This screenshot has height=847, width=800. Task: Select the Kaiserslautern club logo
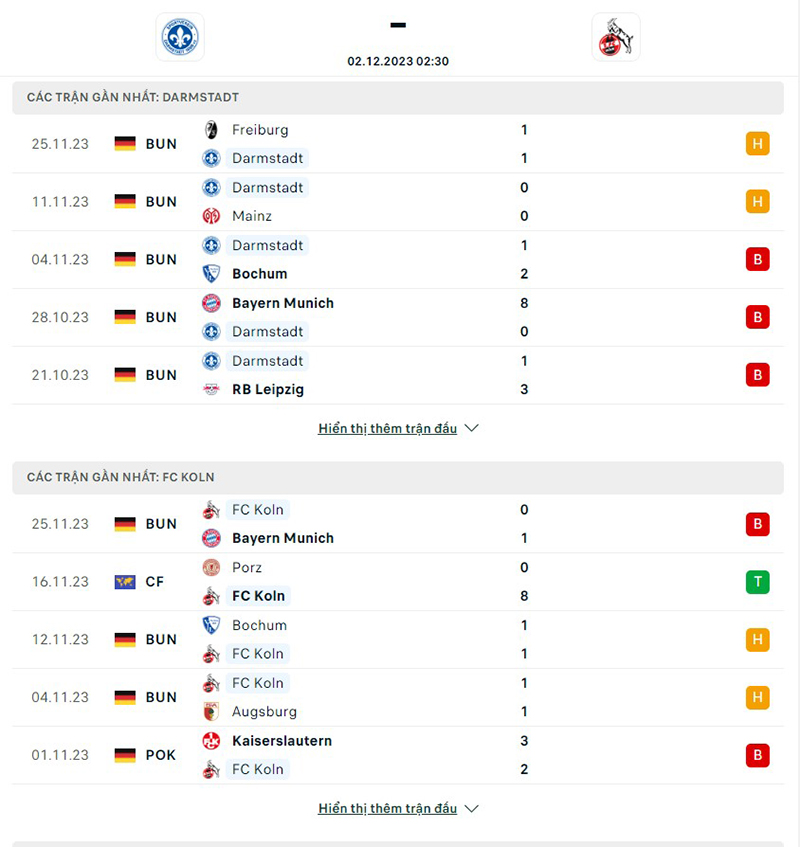tap(210, 741)
